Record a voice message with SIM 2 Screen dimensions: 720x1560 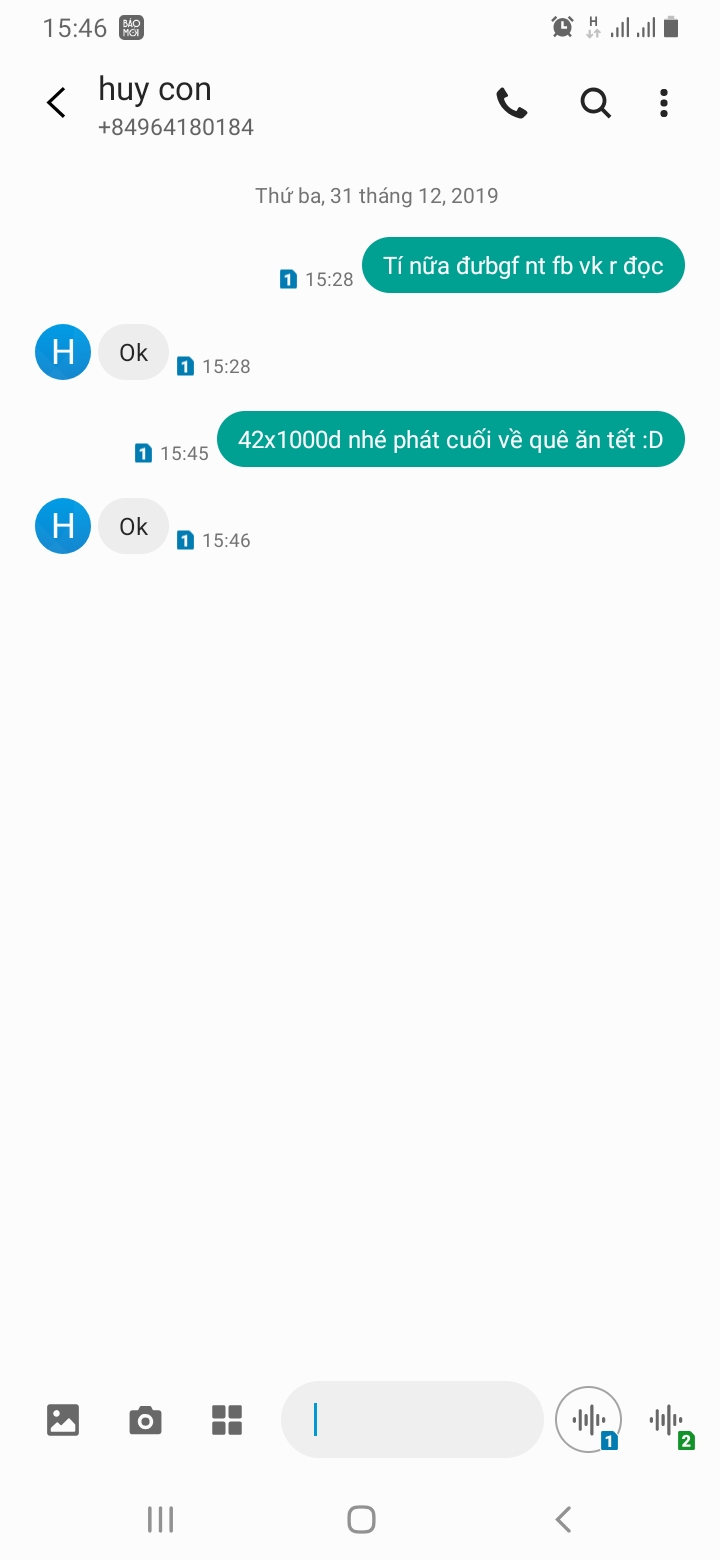pyautogui.click(x=668, y=1421)
